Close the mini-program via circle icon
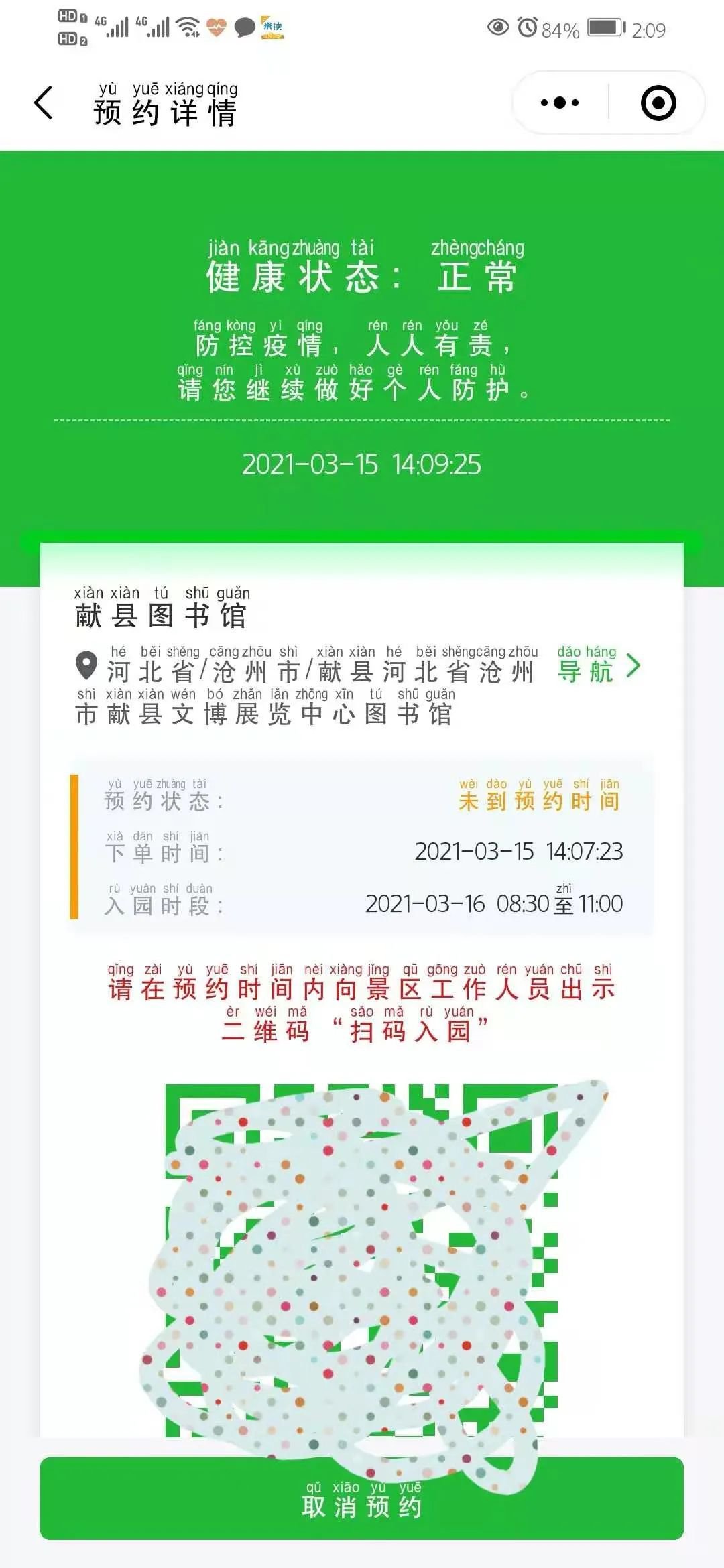This screenshot has height=1568, width=724. 658,103
